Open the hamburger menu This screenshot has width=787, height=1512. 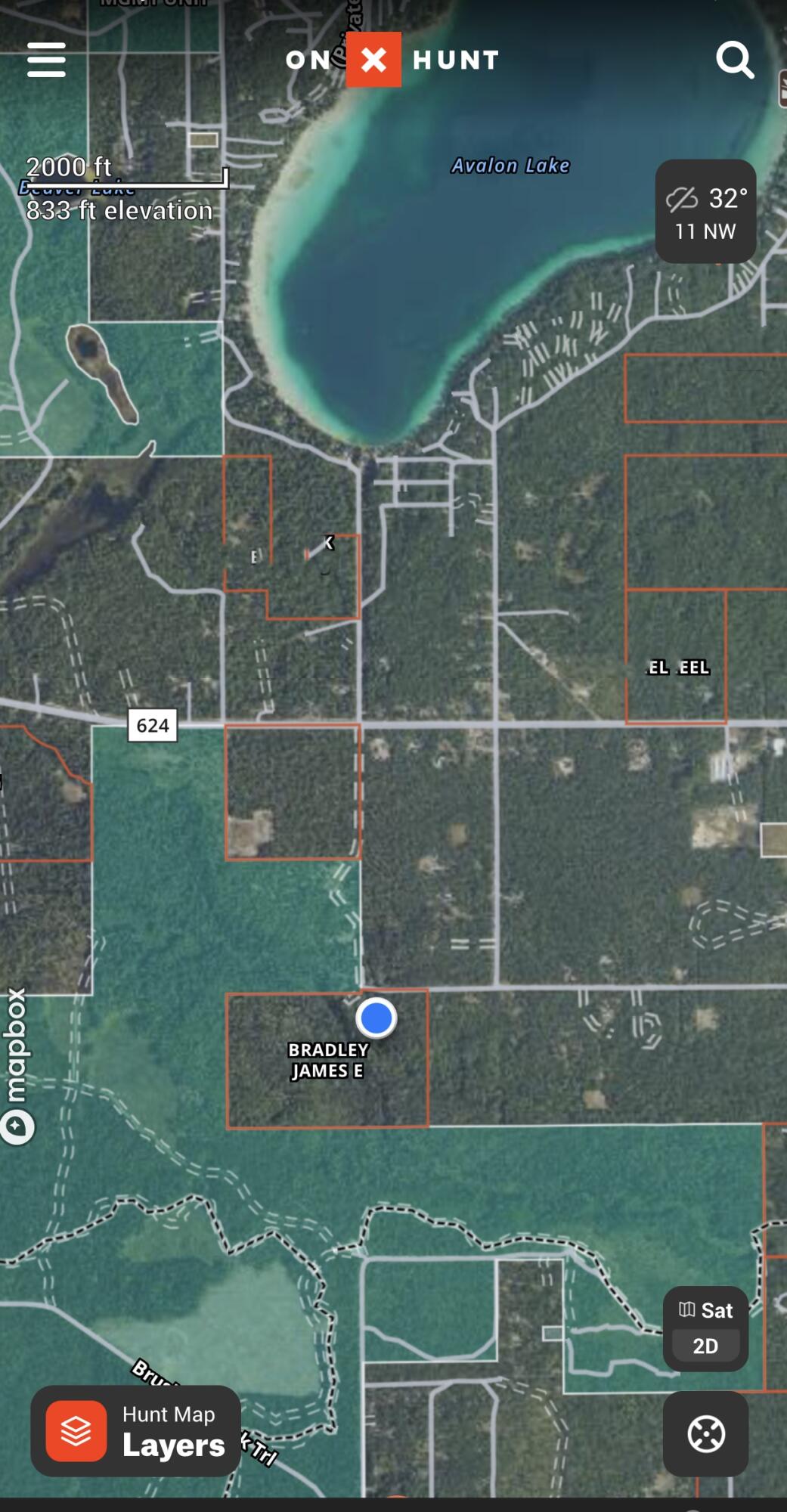46,60
